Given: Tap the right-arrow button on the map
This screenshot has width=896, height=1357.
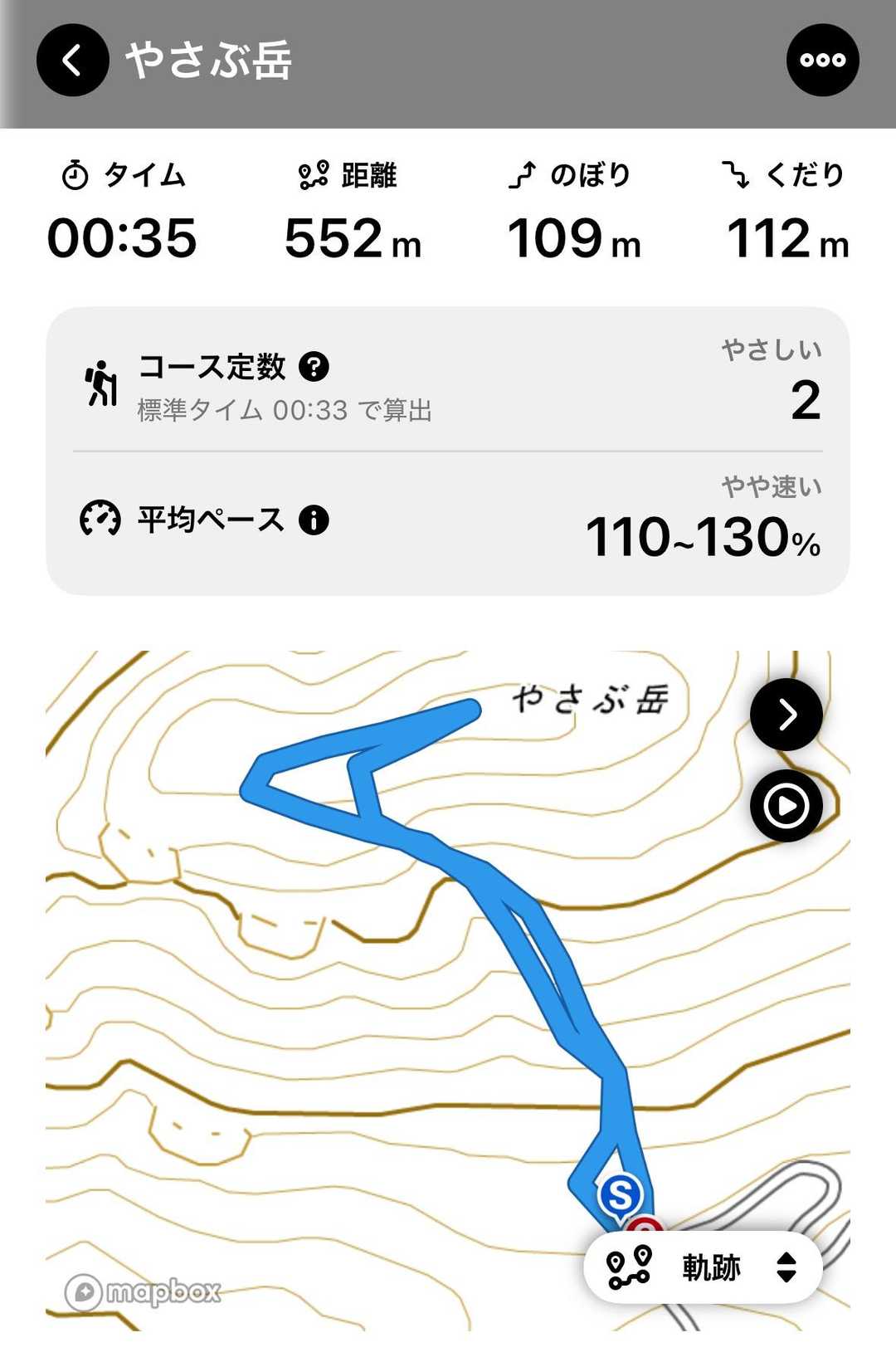Looking at the screenshot, I should point(786,715).
